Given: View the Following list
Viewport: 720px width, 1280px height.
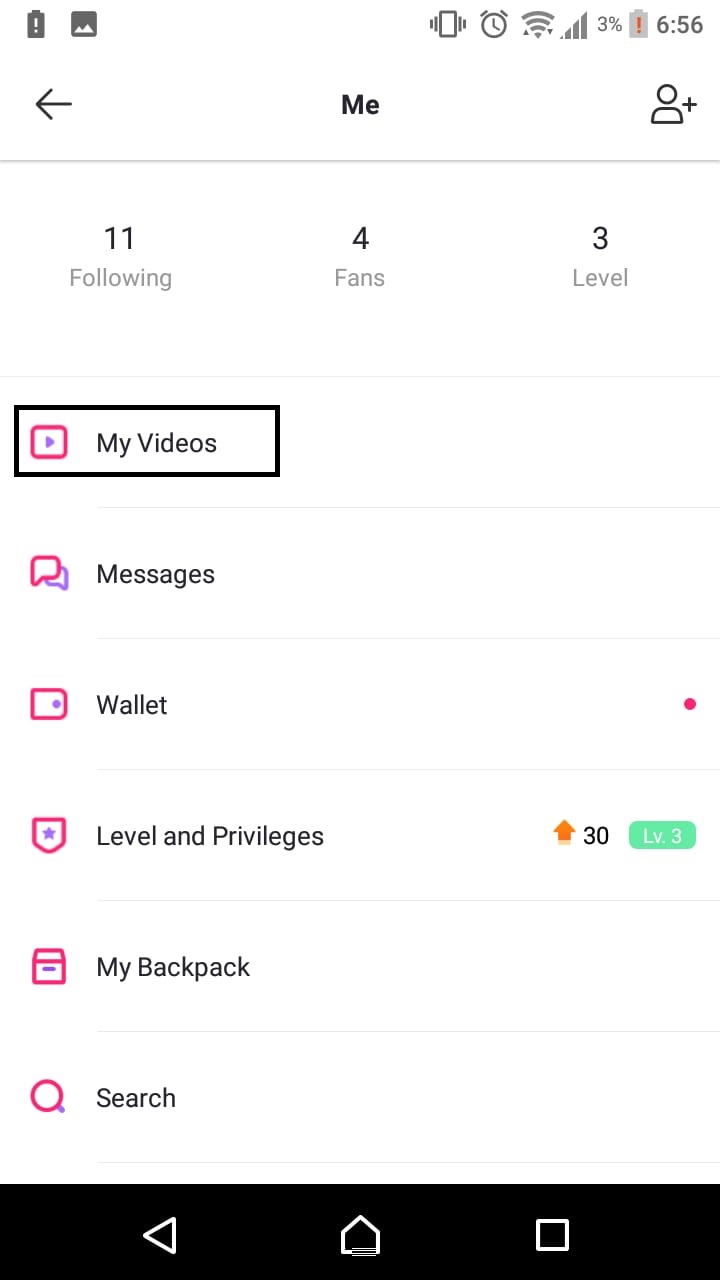Looking at the screenshot, I should [120, 256].
